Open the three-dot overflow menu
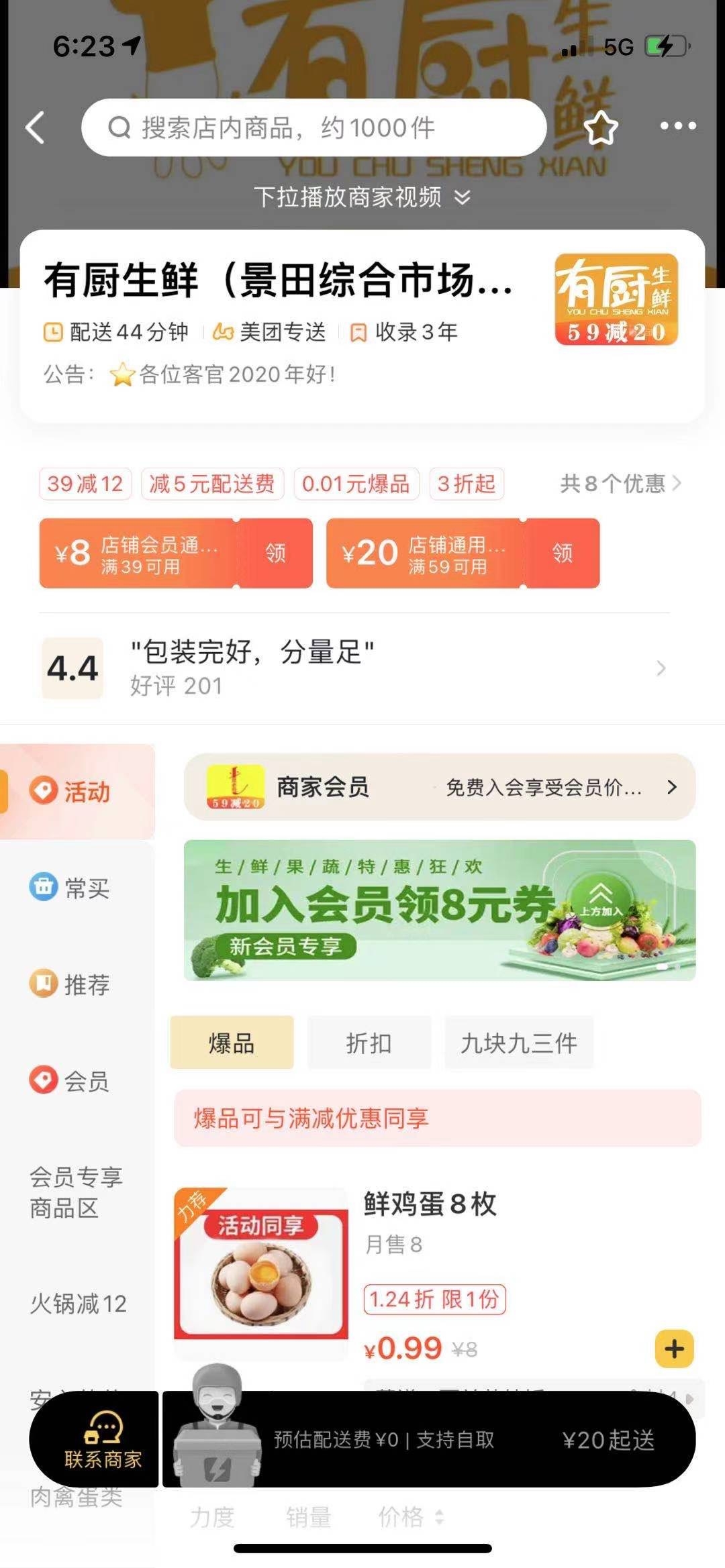725x1568 pixels. [677, 126]
